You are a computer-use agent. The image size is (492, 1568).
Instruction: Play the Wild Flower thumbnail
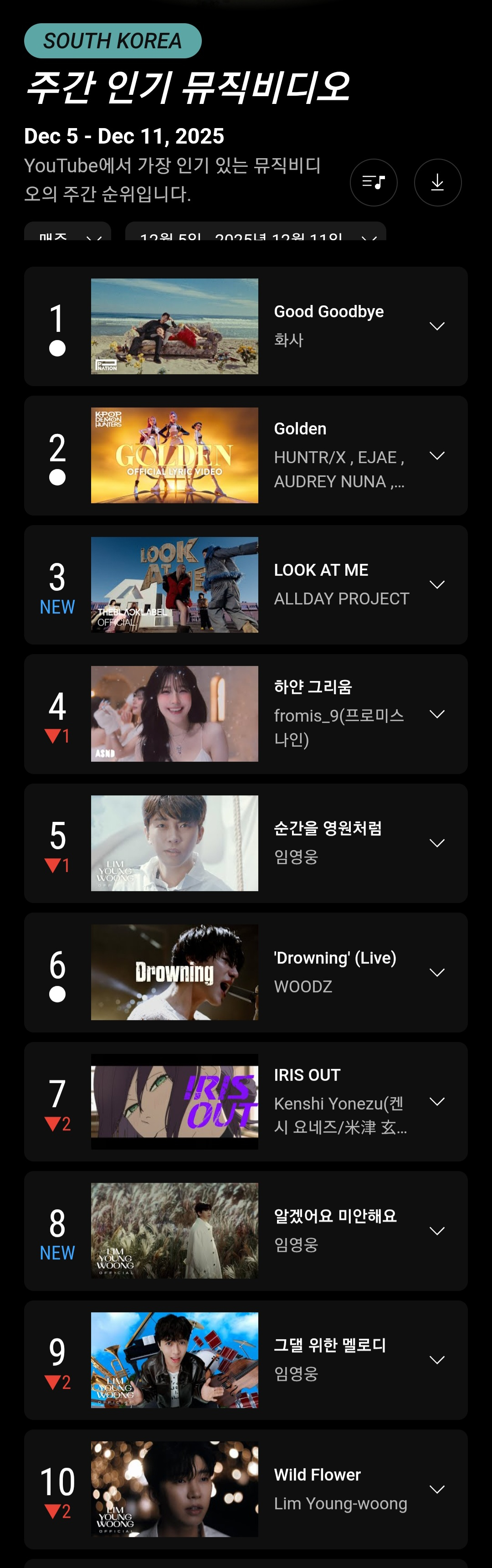(174, 1489)
